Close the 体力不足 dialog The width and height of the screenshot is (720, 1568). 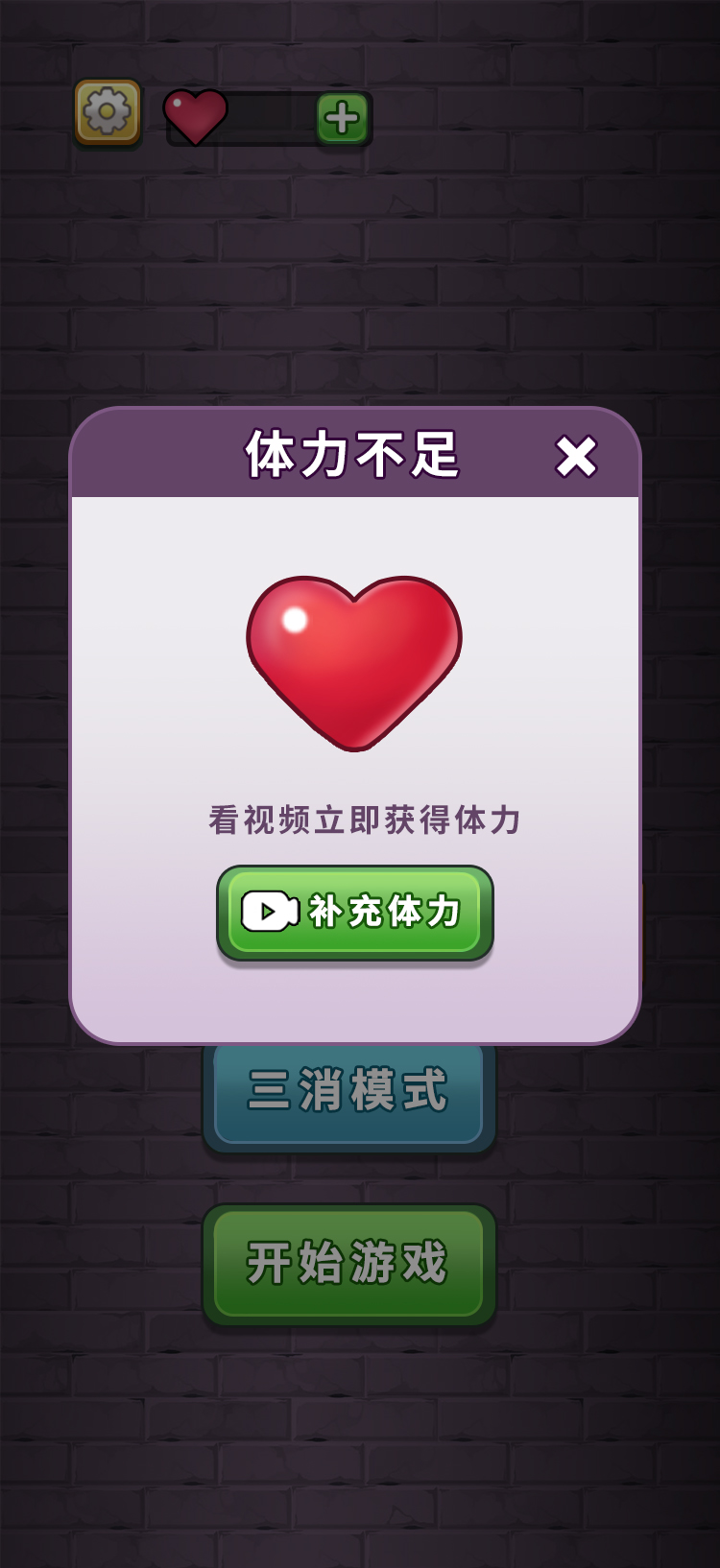[576, 456]
